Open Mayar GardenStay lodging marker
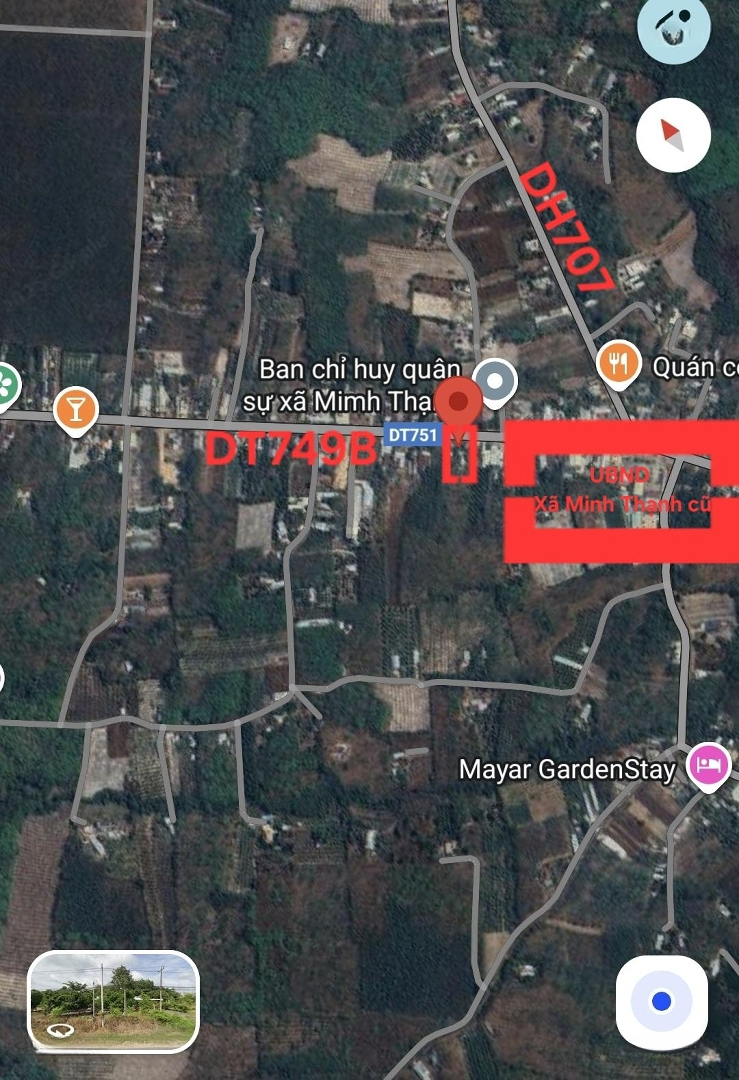739x1080 pixels. (708, 767)
